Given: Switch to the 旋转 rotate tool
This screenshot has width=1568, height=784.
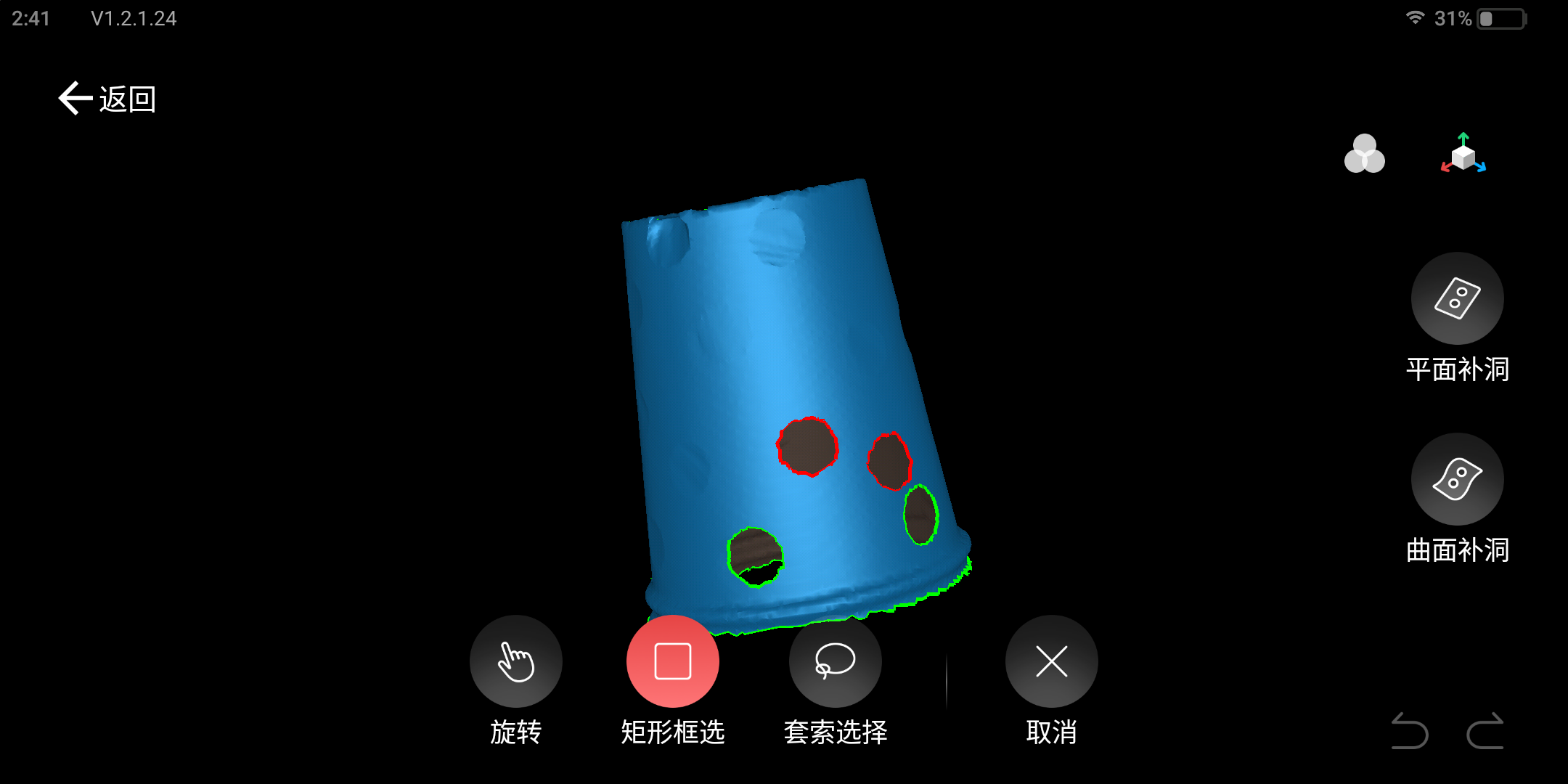Looking at the screenshot, I should [515, 661].
